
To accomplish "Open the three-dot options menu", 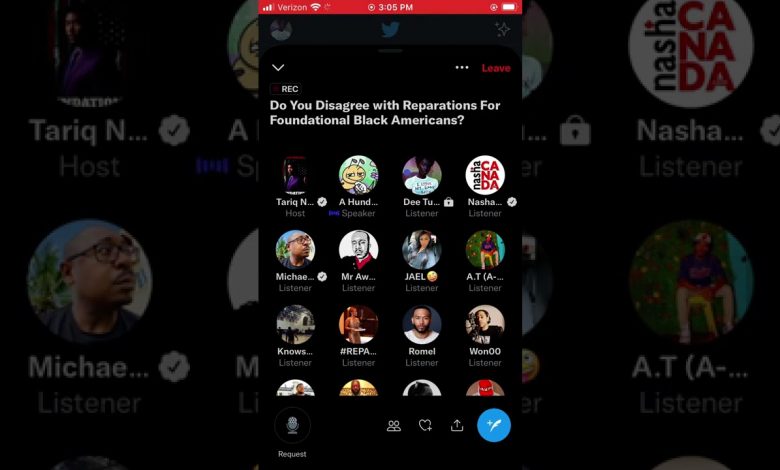I will tap(462, 68).
